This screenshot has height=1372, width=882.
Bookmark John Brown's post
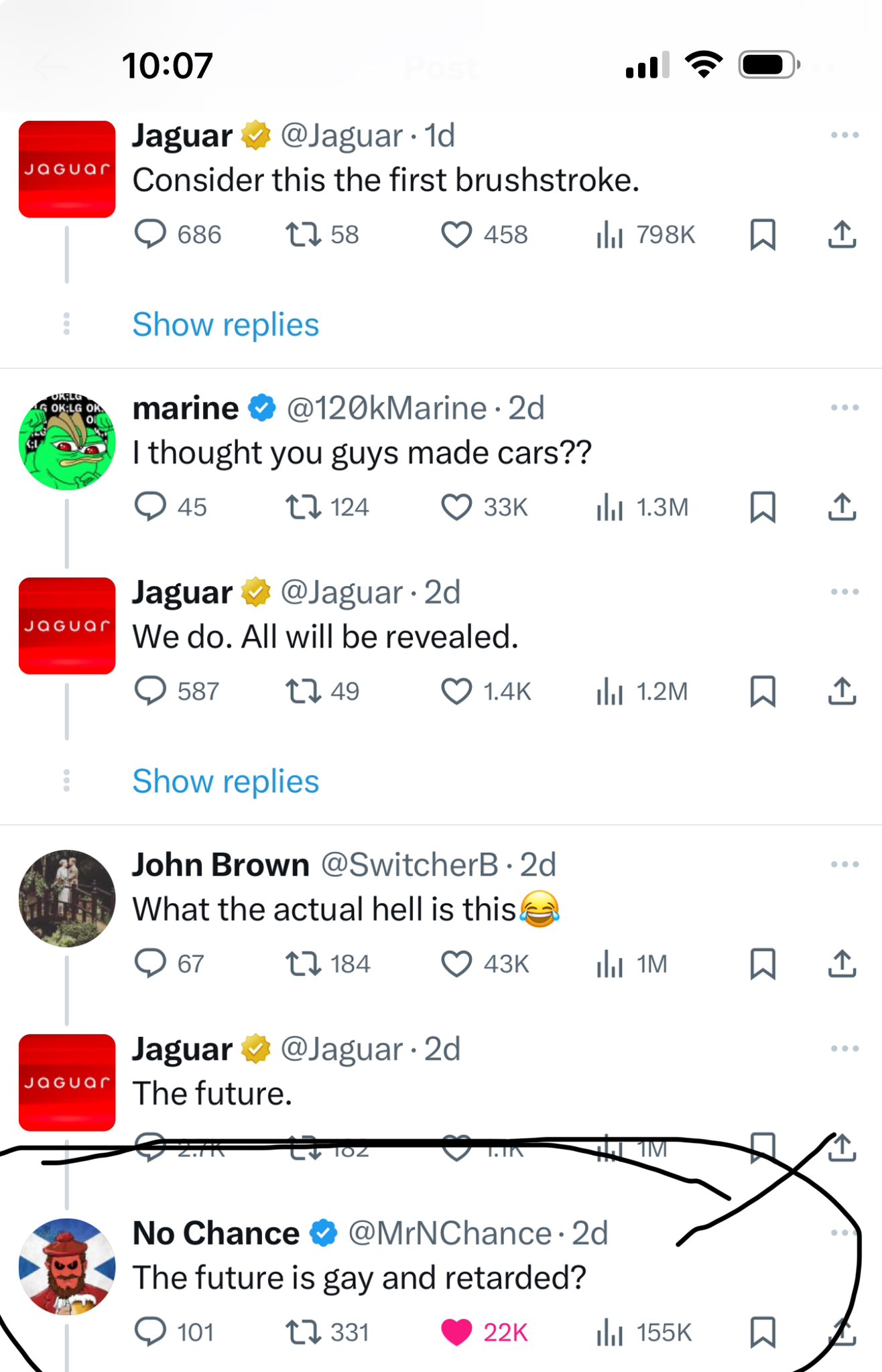(763, 964)
